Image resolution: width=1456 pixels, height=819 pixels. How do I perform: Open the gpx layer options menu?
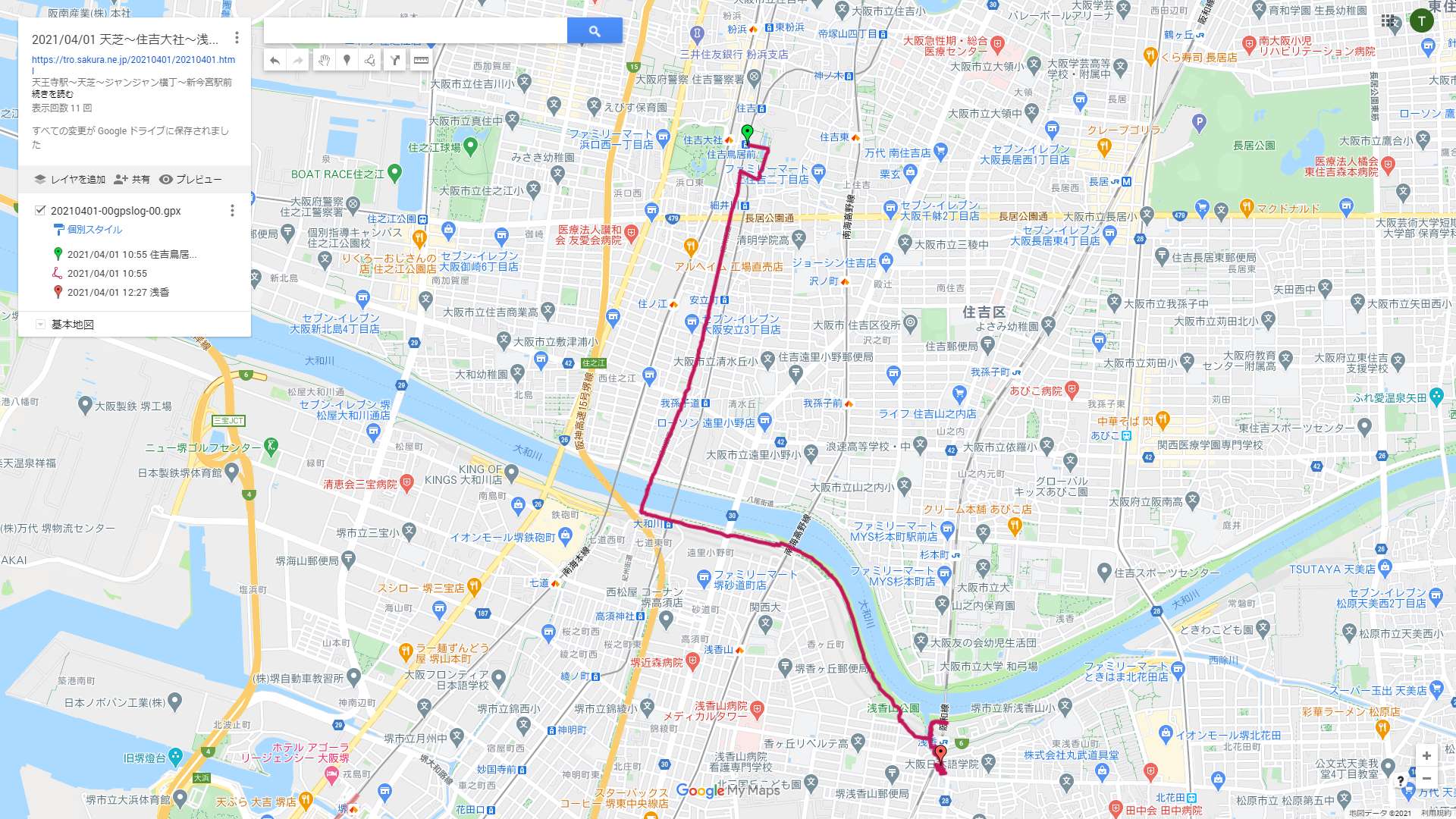pos(232,211)
